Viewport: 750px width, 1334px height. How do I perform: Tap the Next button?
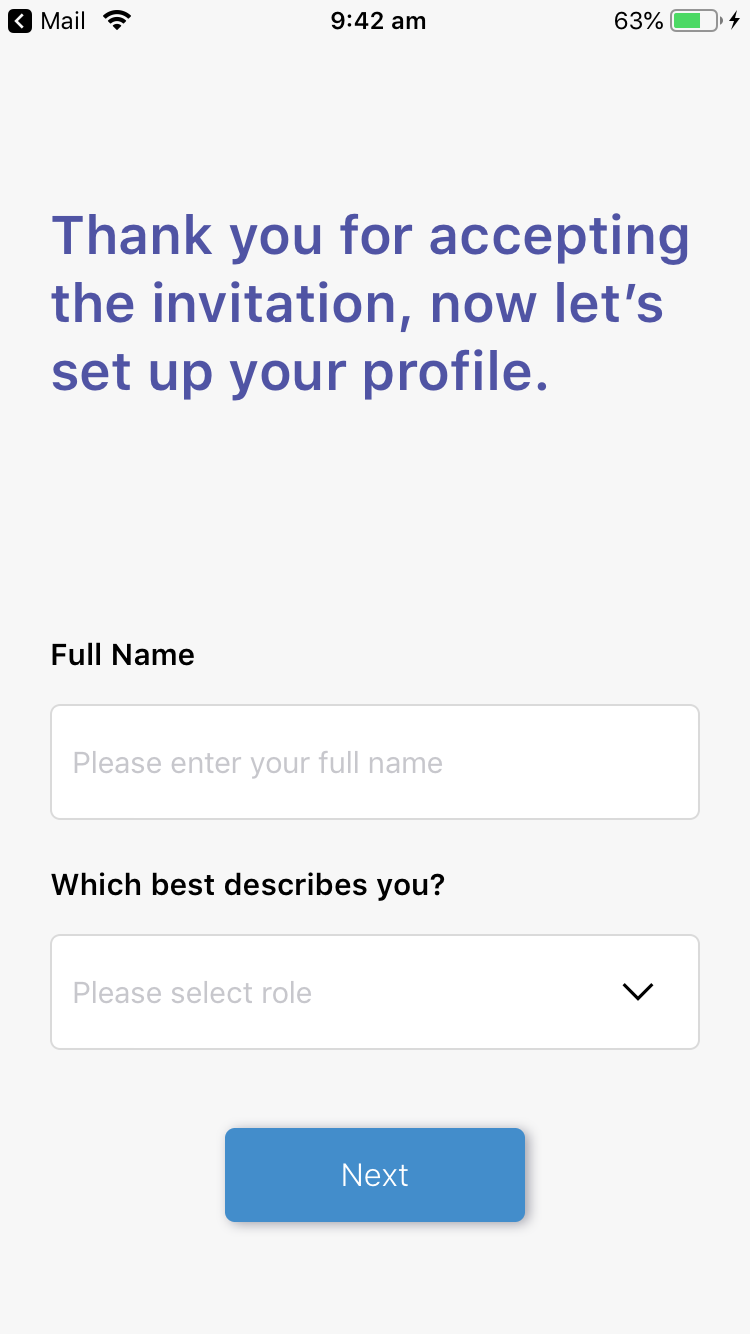tap(375, 1175)
